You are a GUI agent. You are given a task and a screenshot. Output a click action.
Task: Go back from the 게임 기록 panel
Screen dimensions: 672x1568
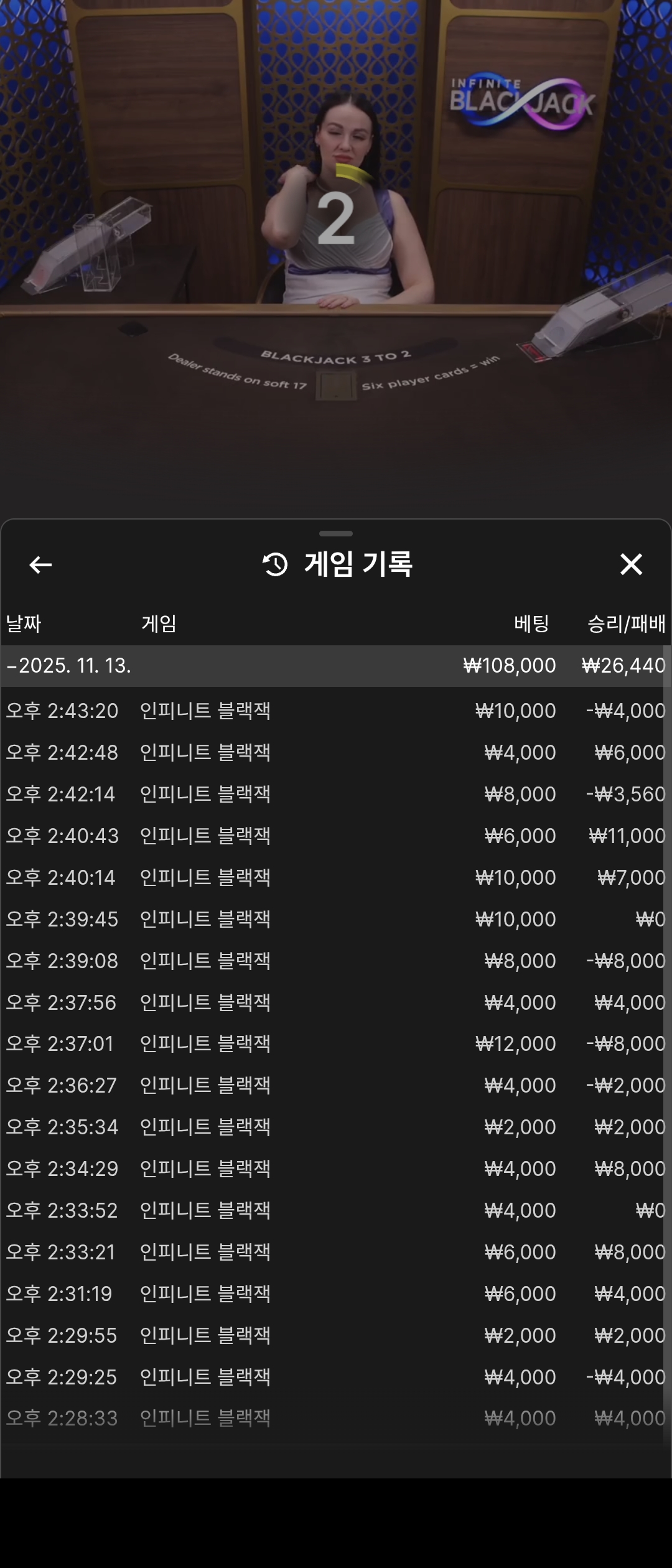click(x=40, y=565)
